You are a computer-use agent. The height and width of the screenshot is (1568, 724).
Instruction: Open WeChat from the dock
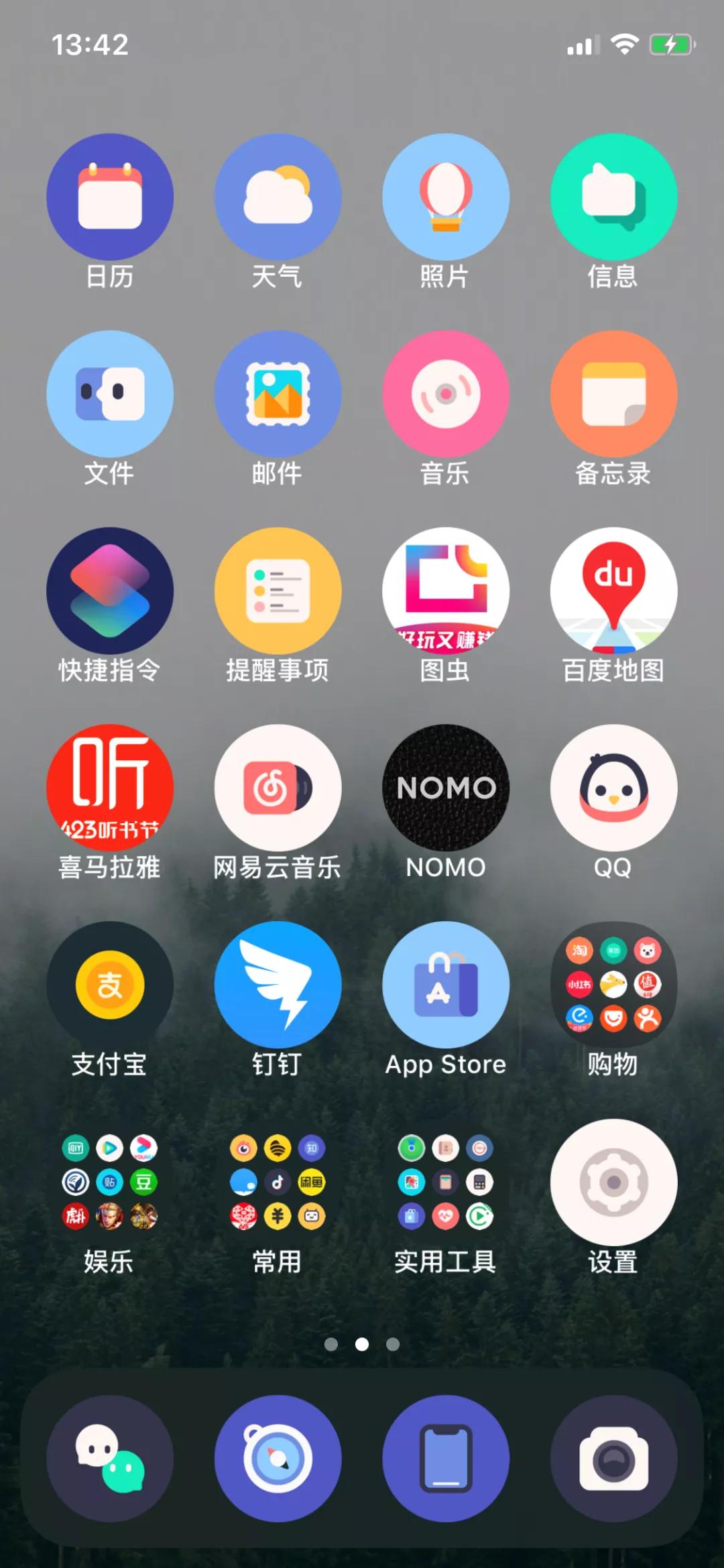click(110, 1458)
